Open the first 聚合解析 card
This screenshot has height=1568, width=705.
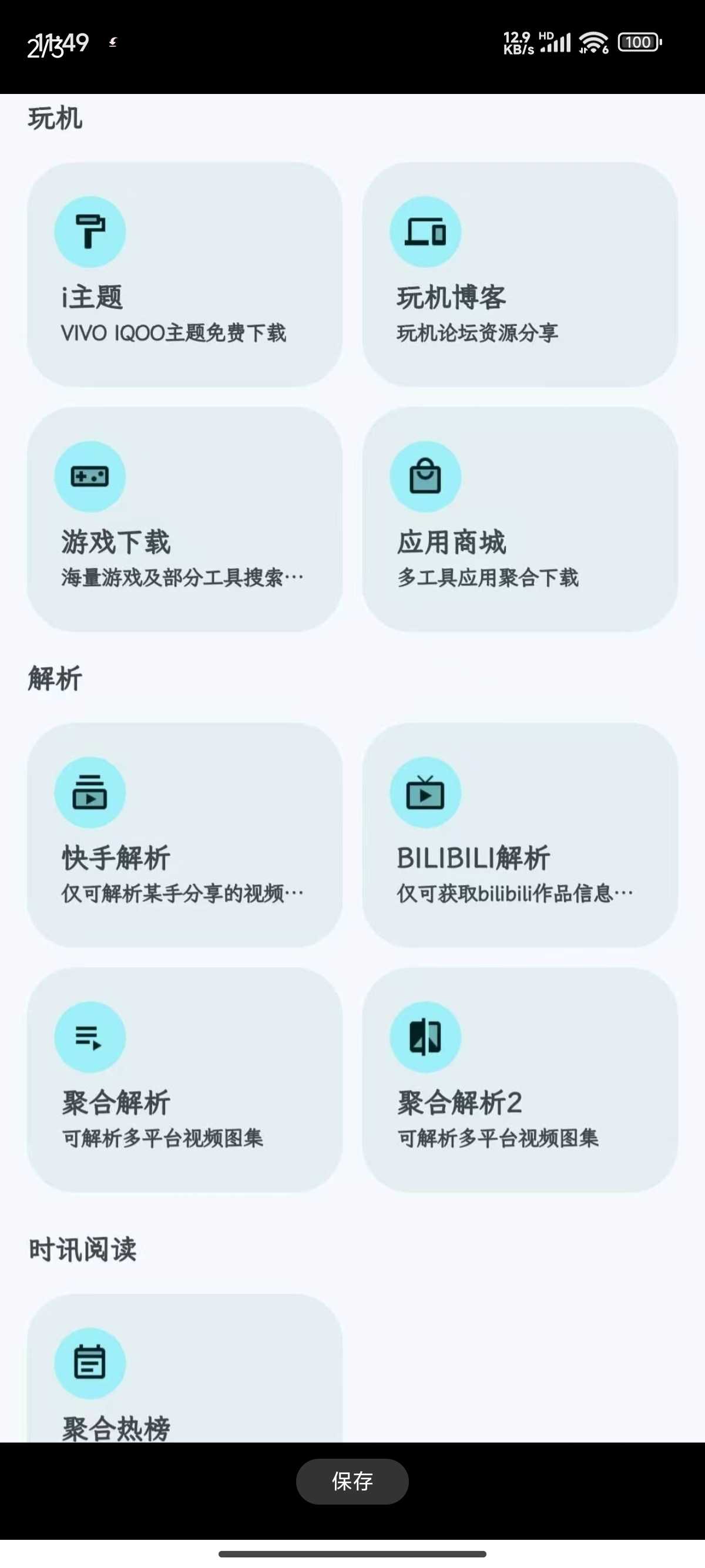[x=184, y=1079]
